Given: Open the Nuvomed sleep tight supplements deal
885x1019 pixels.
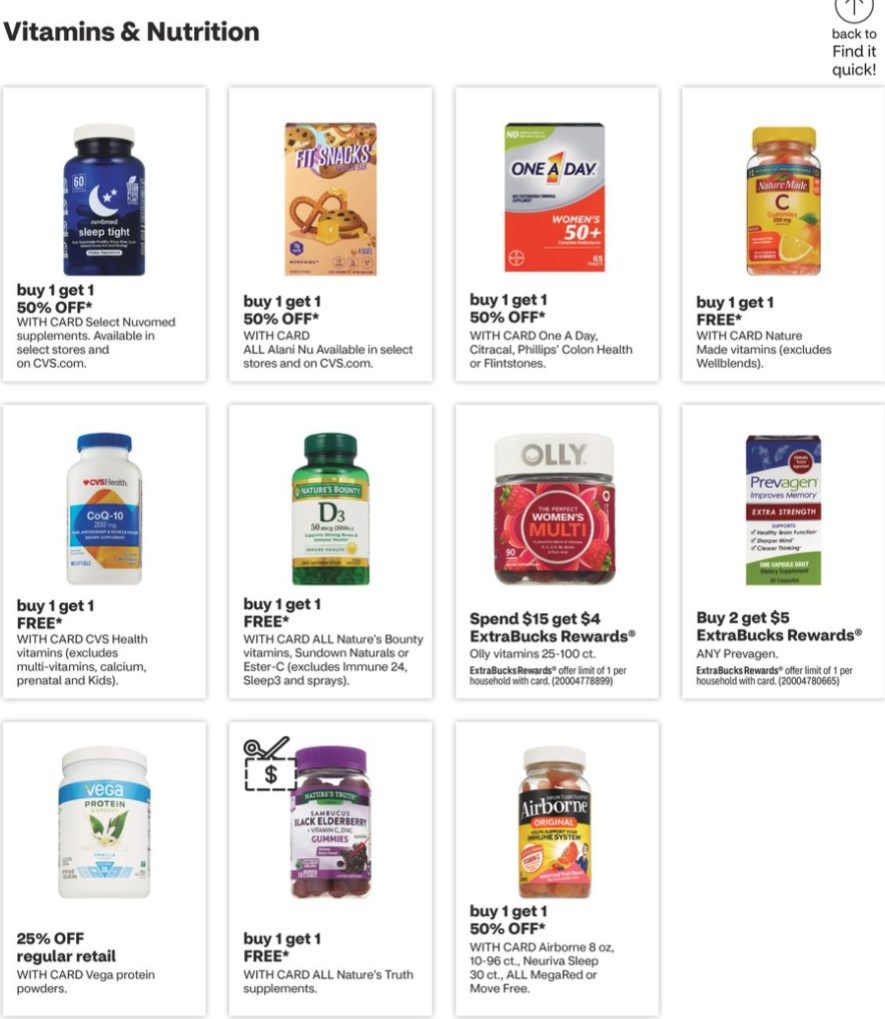Looking at the screenshot, I should (x=104, y=233).
